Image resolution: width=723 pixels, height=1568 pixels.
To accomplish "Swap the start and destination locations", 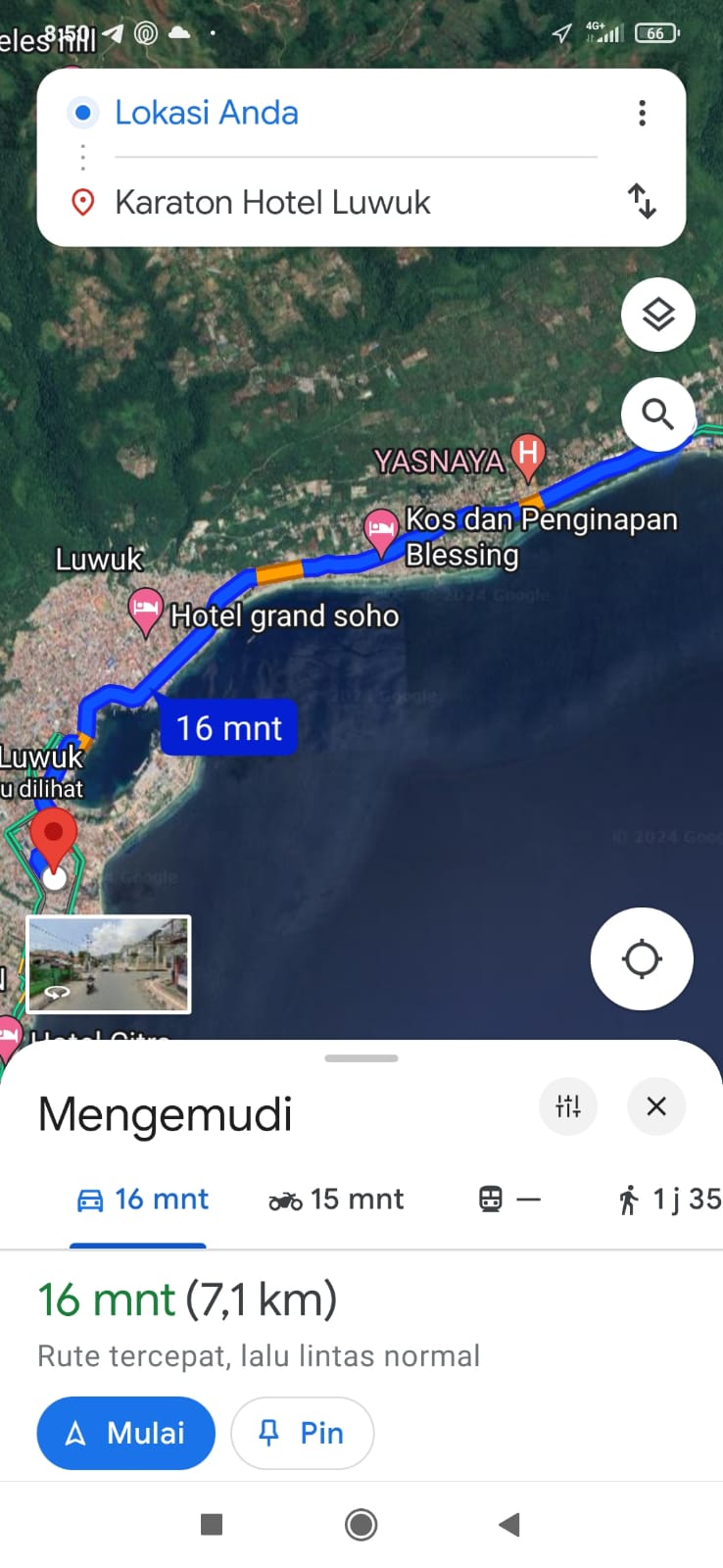I will pos(642,201).
